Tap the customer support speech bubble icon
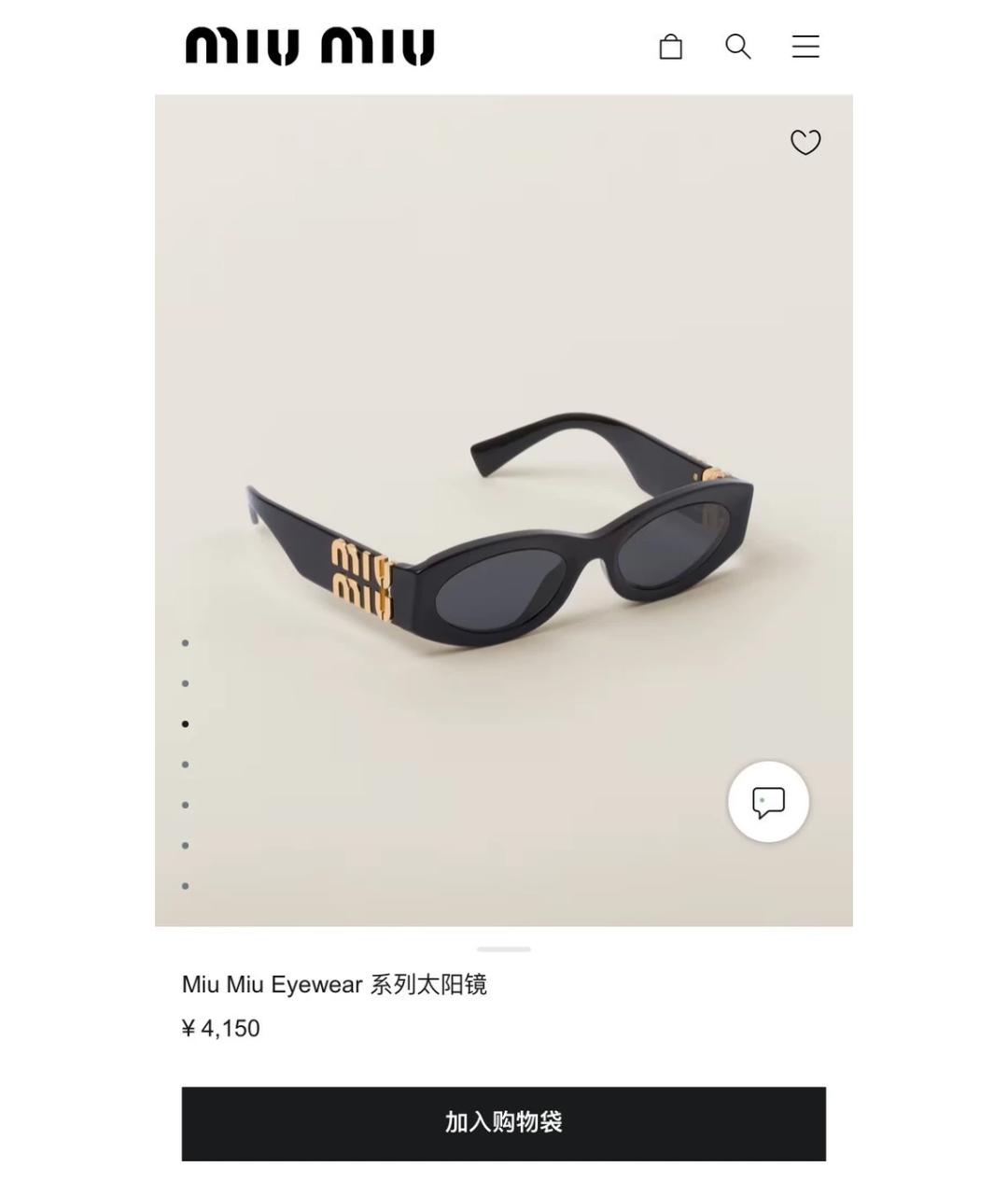This screenshot has width=1008, height=1195. 768,803
